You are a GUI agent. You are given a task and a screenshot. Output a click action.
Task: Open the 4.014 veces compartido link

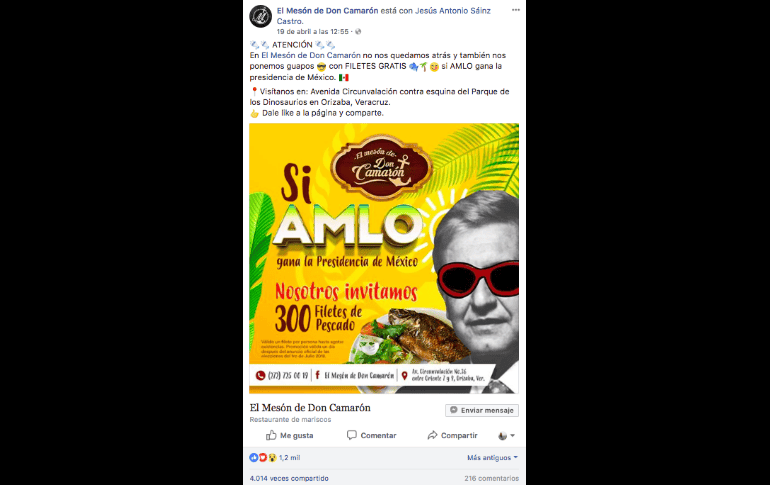289,479
